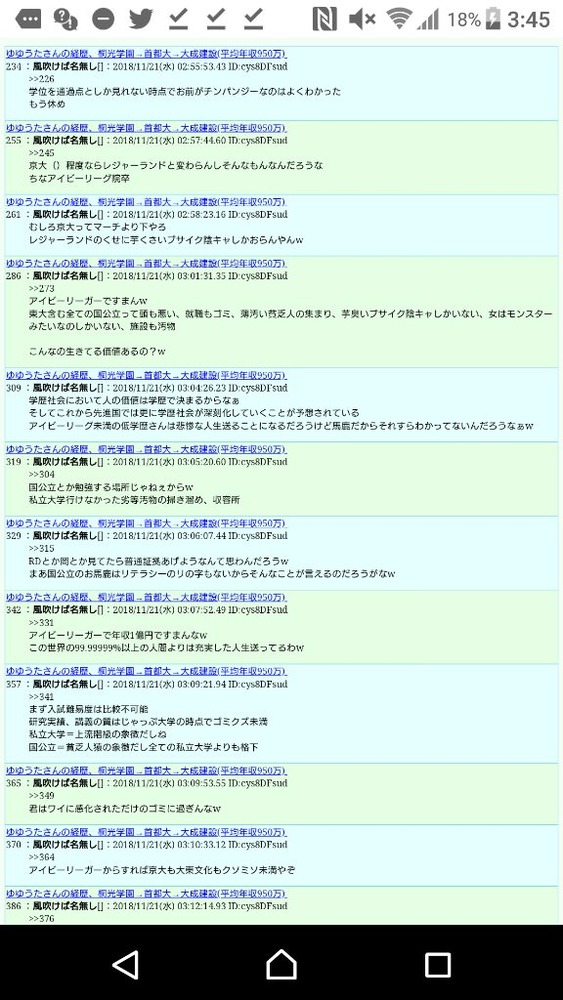Open recent apps from the navigation bar
The width and height of the screenshot is (563, 1000).
[x=437, y=965]
